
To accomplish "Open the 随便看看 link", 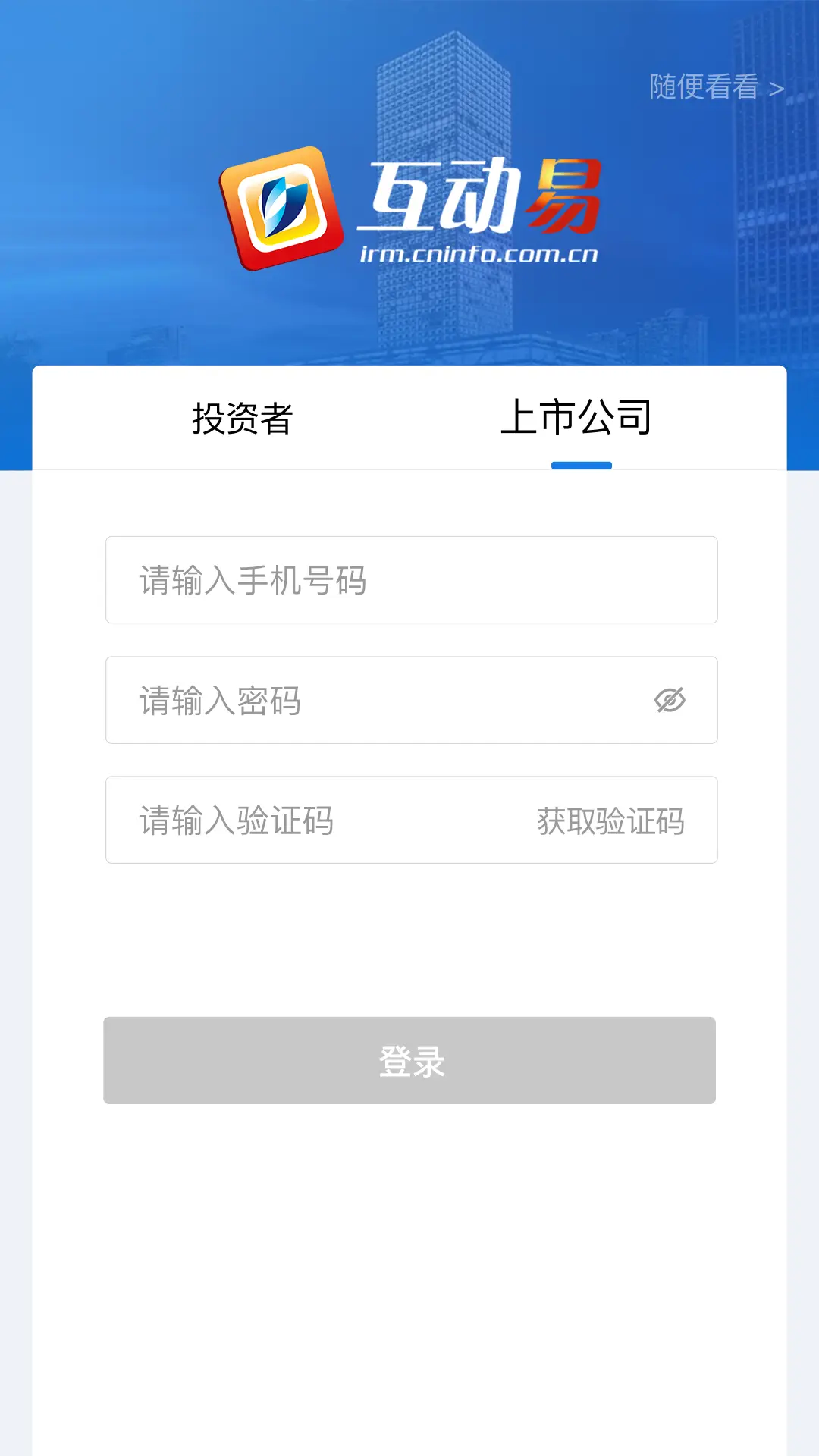I will pyautogui.click(x=704, y=89).
